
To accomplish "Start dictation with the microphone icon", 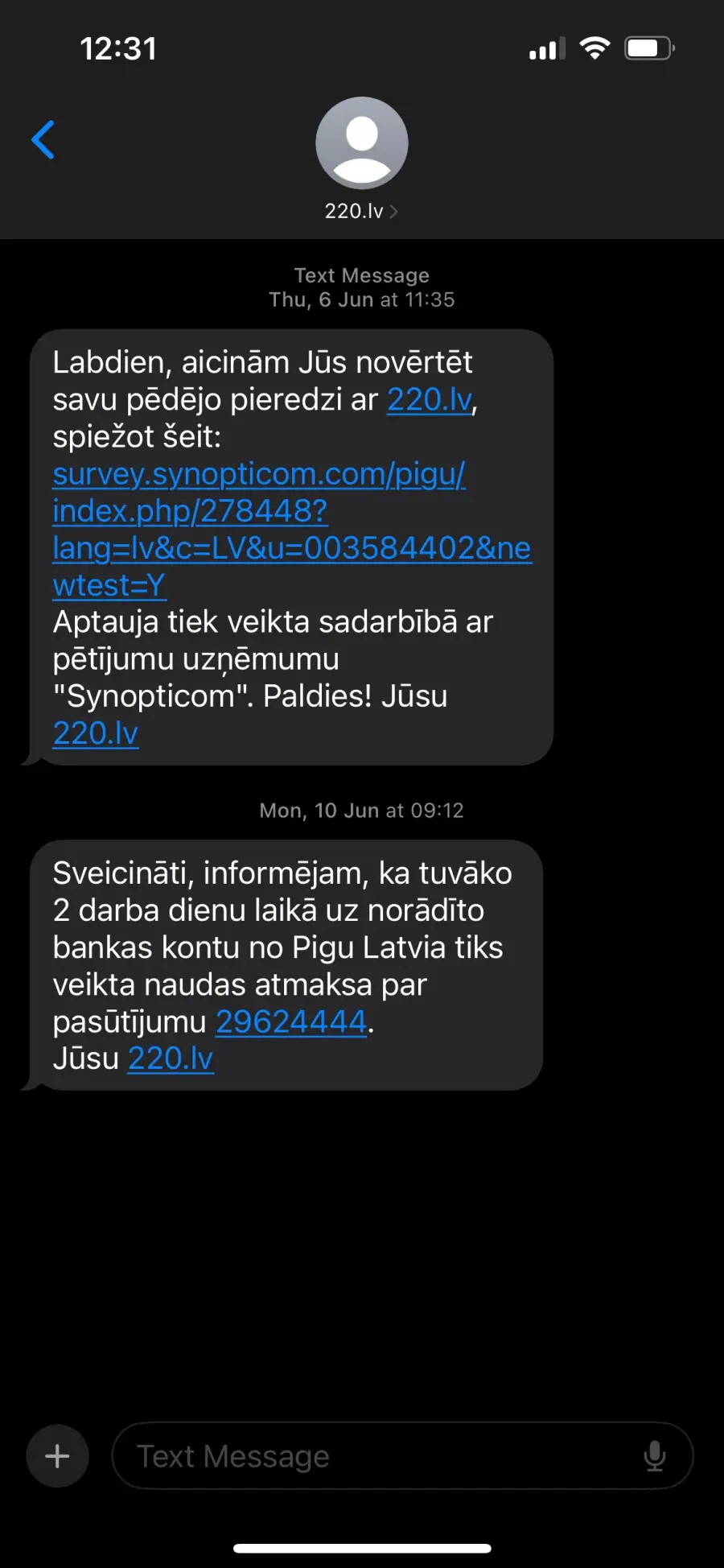I will tap(655, 1455).
